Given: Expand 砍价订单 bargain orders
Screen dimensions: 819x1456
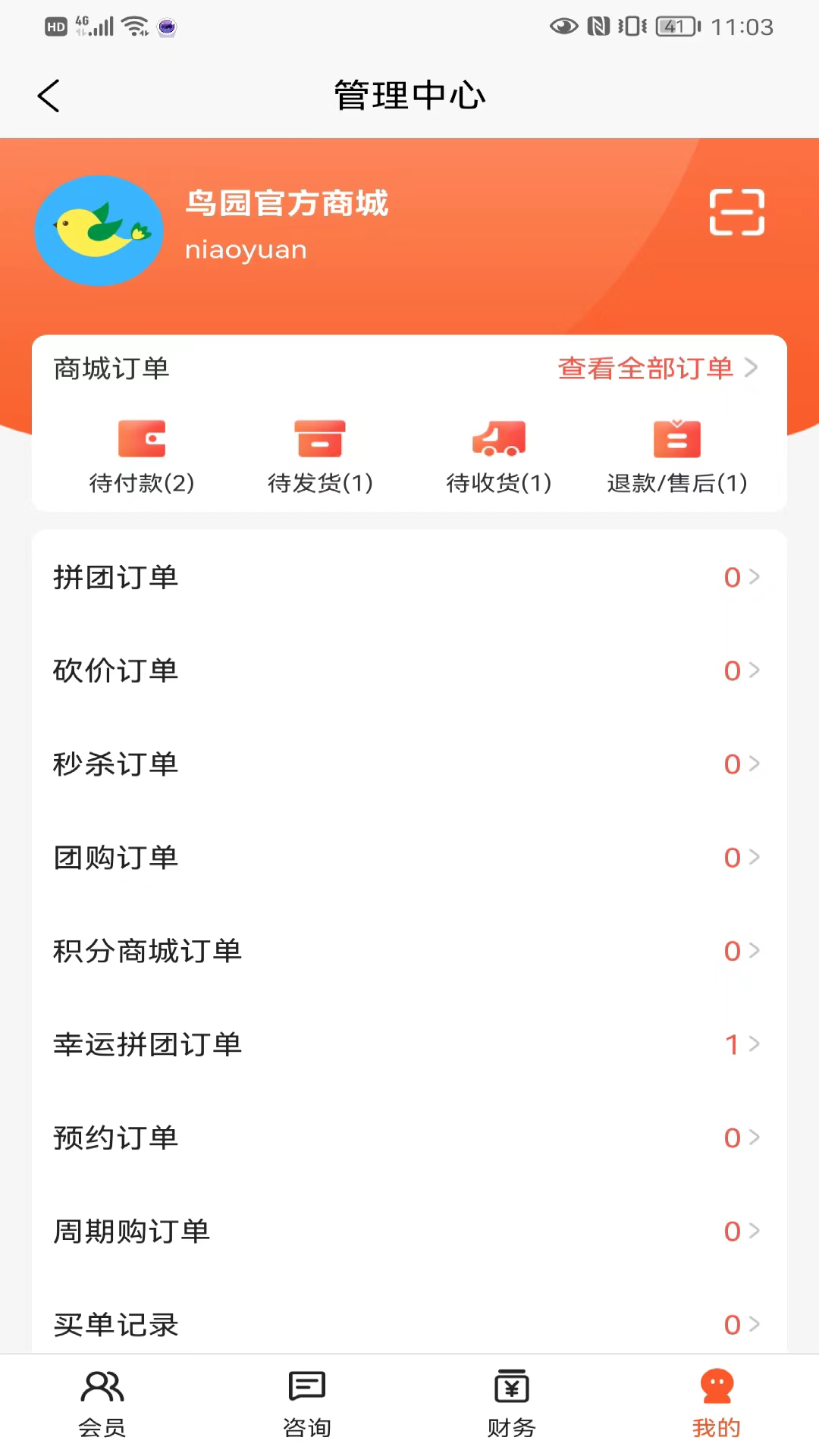Looking at the screenshot, I should 409,670.
